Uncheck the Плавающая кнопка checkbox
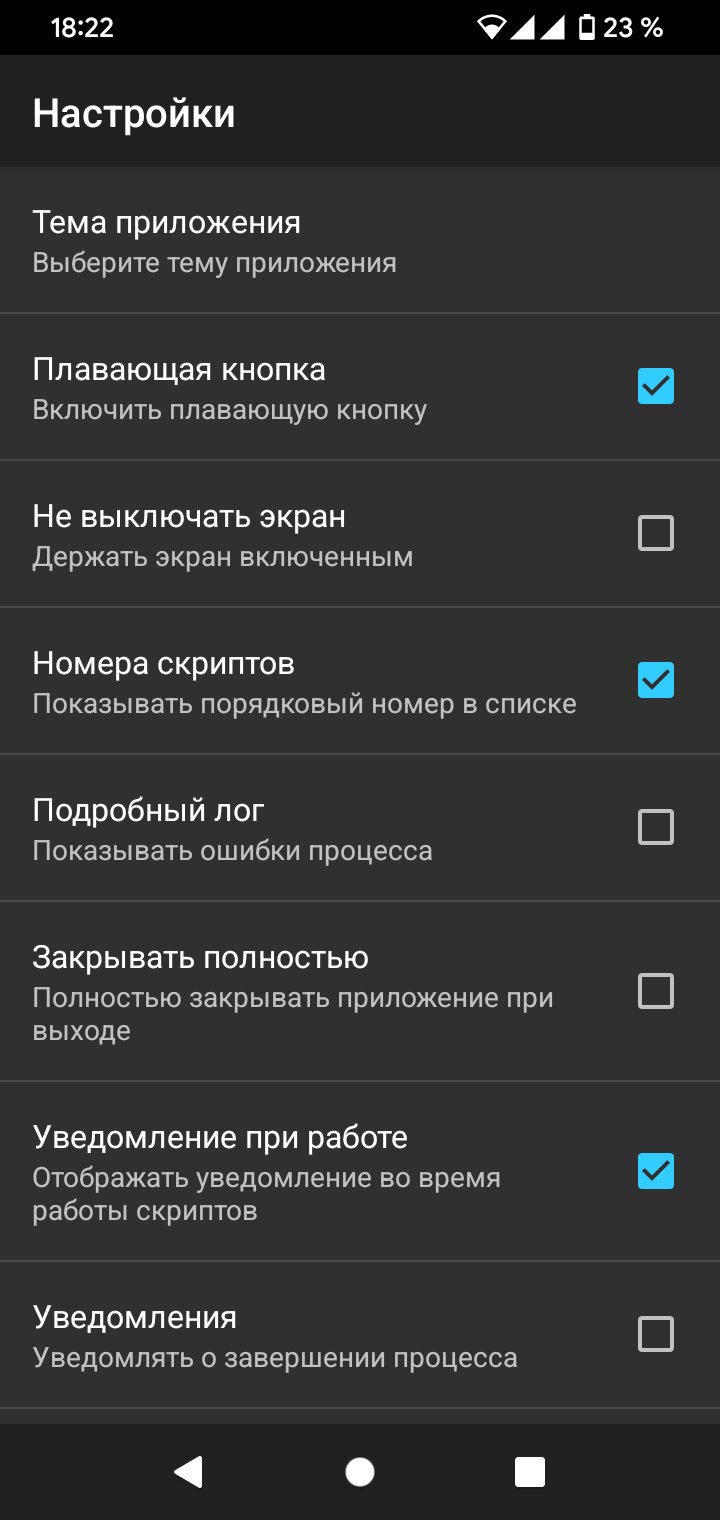The height and width of the screenshot is (1520, 720). (656, 386)
